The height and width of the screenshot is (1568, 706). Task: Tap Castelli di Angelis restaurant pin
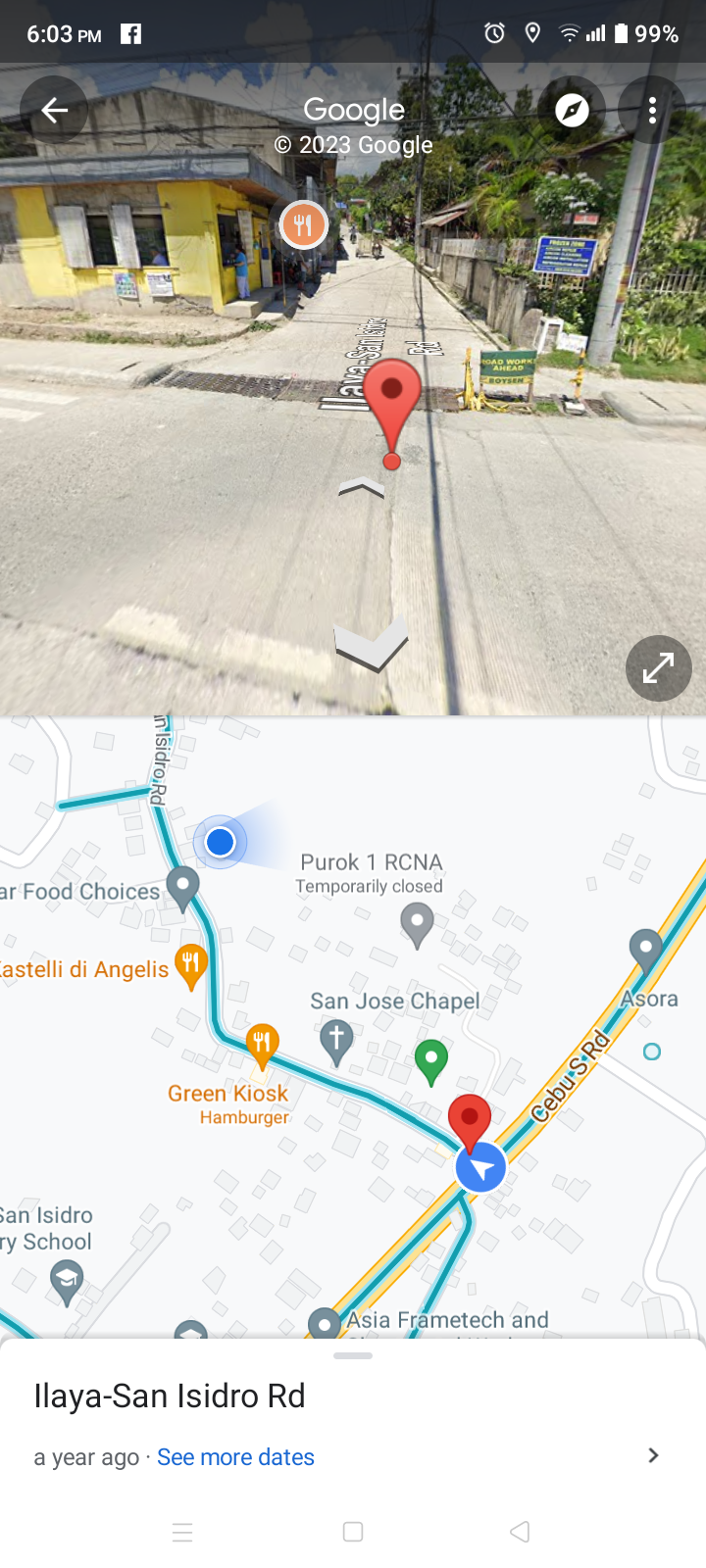[190, 964]
